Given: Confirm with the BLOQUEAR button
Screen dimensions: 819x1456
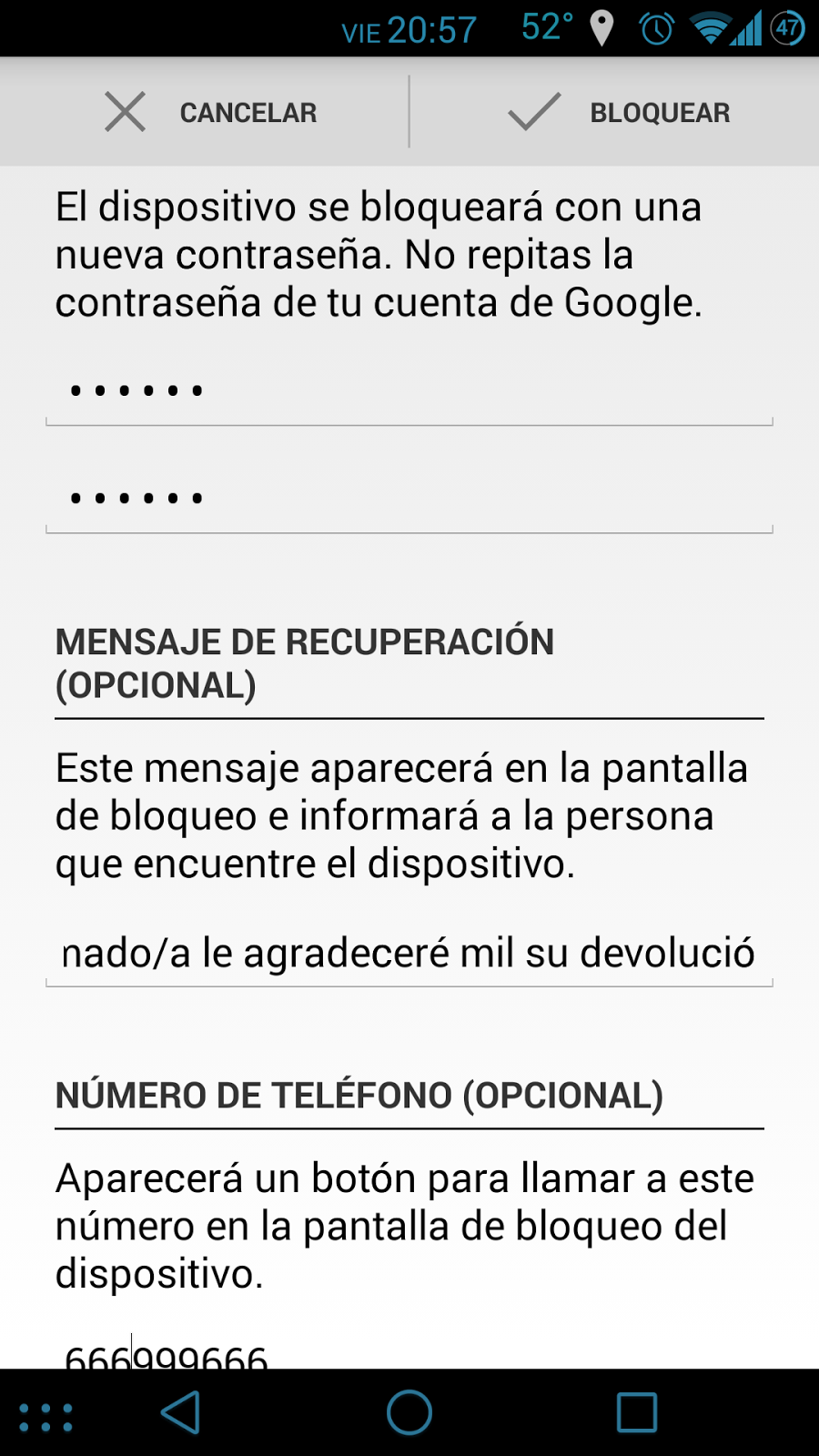Looking at the screenshot, I should click(619, 113).
